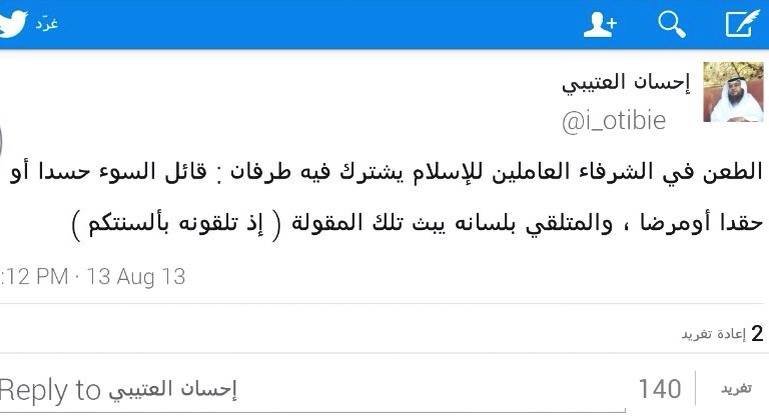Image resolution: width=769 pixels, height=418 pixels.
Task: Open the search magnifier
Action: (670, 24)
